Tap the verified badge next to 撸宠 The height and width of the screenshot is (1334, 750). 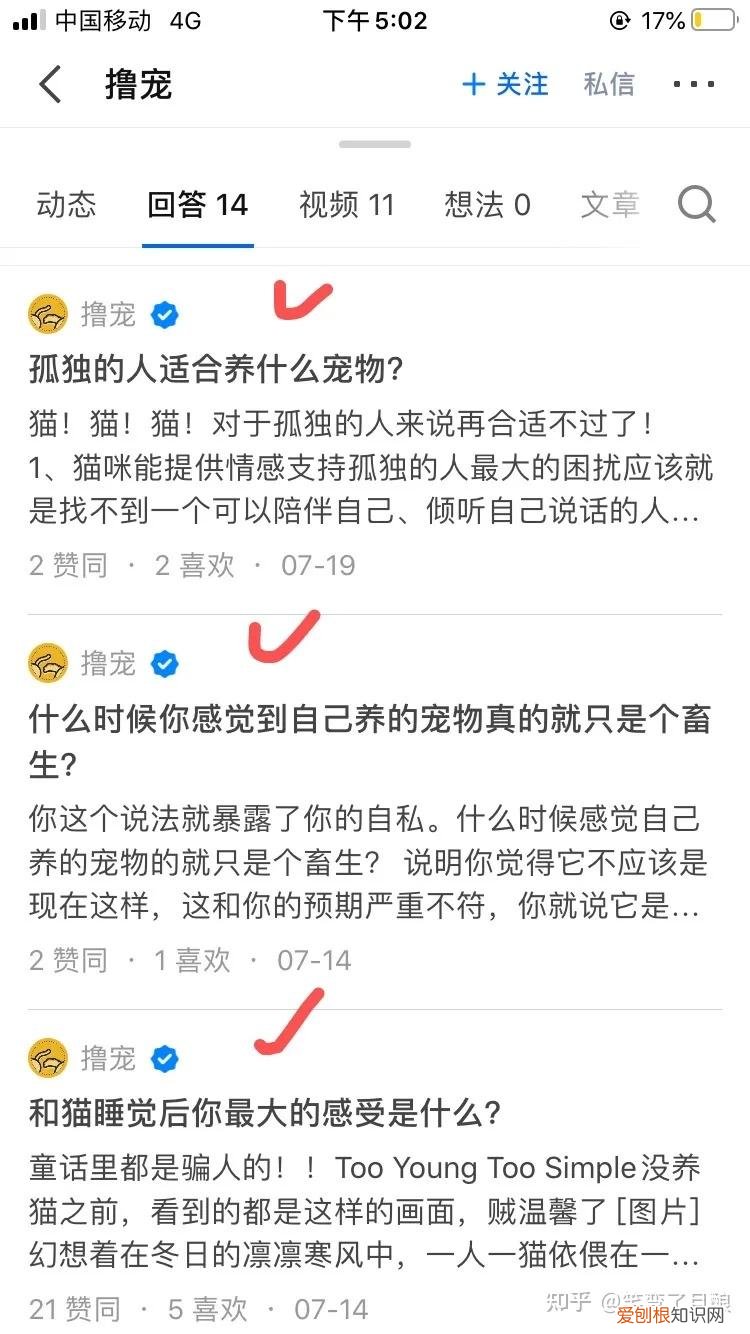pyautogui.click(x=164, y=314)
